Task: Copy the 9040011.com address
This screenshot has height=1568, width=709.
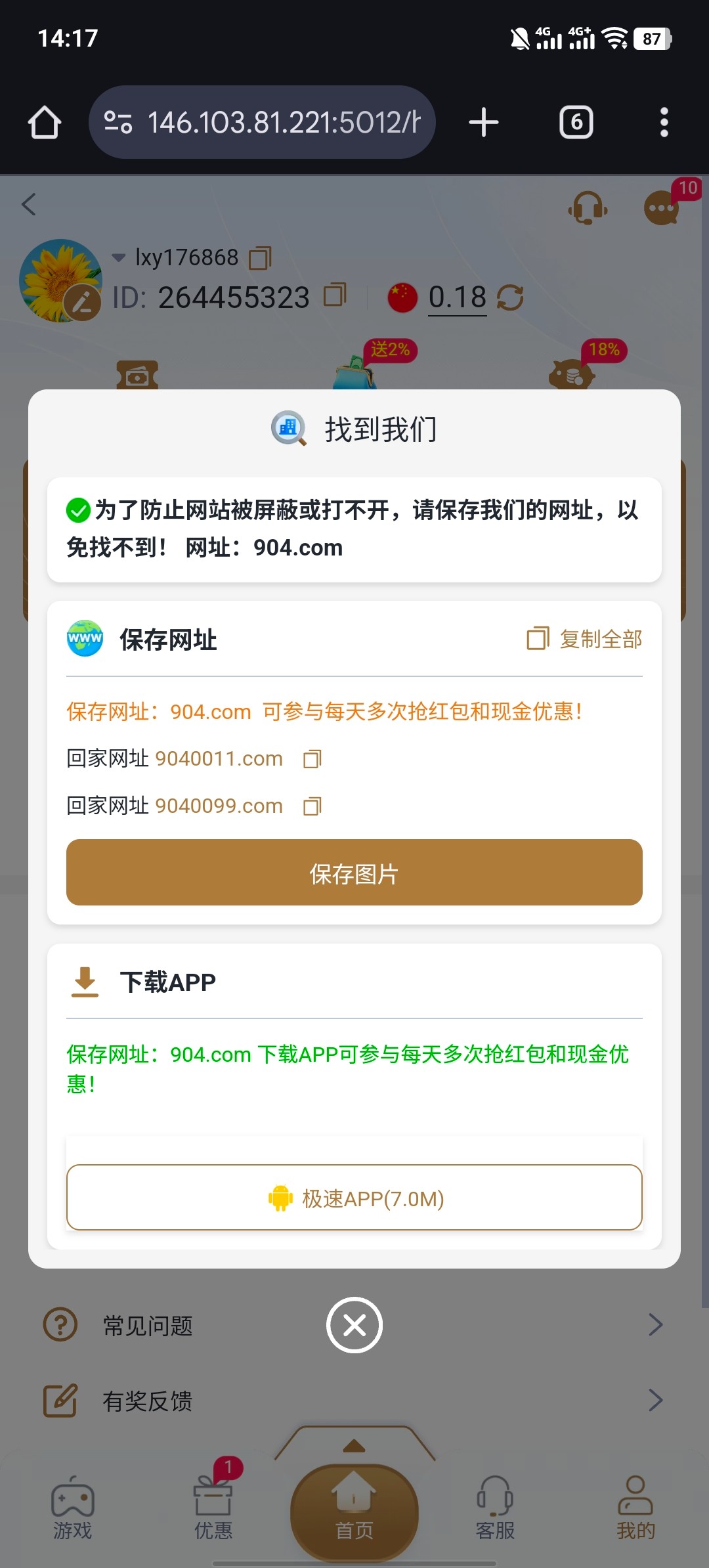Action: (x=312, y=759)
